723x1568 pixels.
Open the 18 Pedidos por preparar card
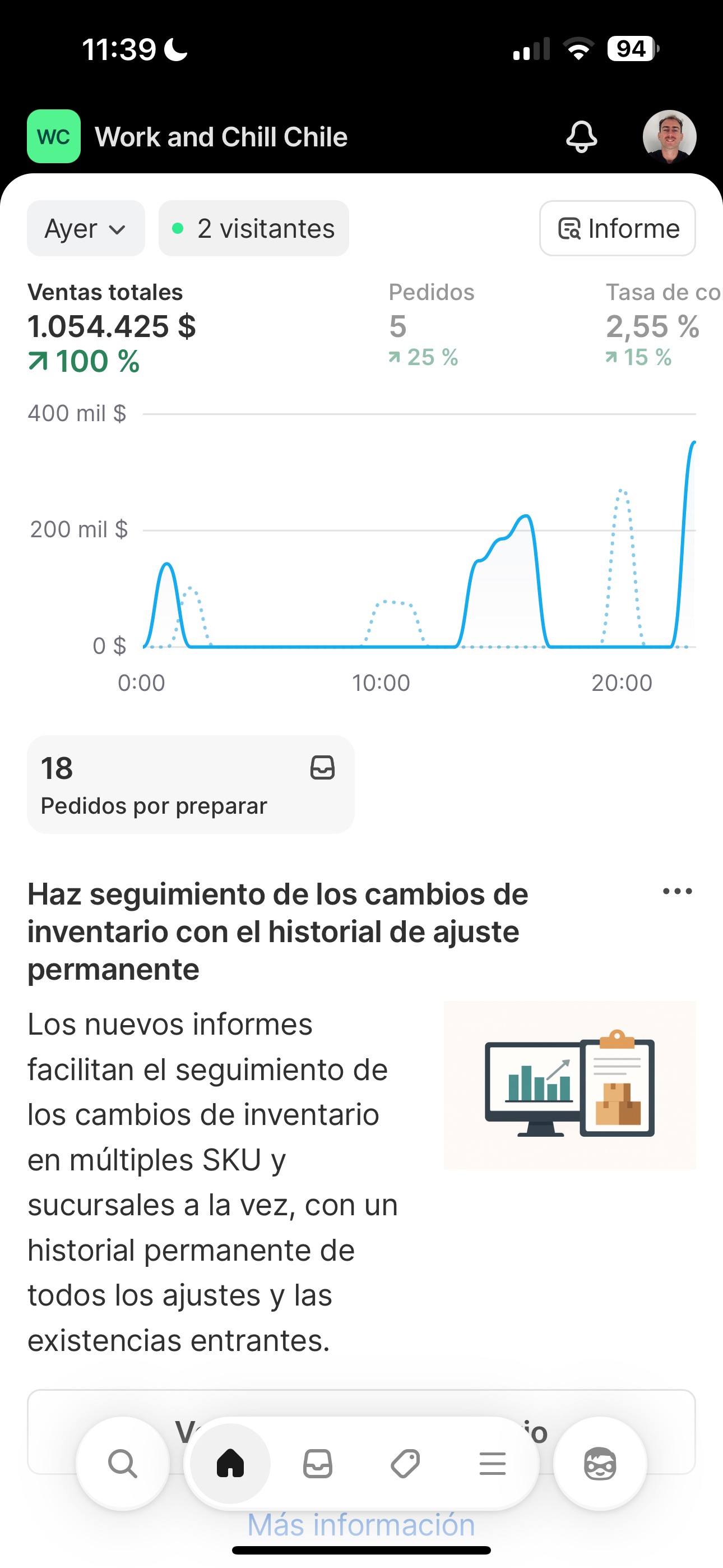(191, 785)
